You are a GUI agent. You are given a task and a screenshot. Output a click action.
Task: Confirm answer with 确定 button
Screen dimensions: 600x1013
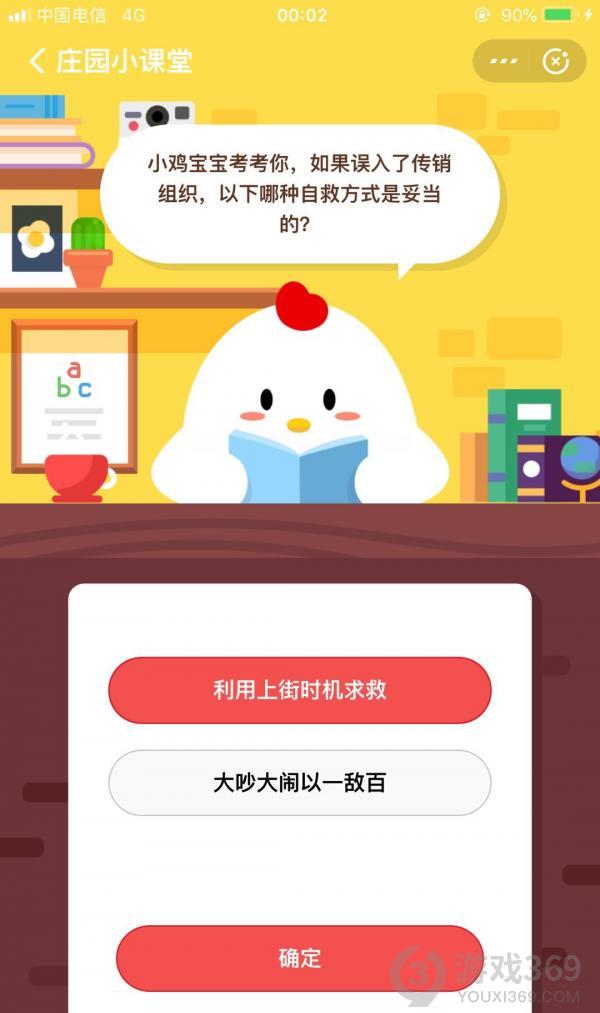pyautogui.click(x=299, y=958)
